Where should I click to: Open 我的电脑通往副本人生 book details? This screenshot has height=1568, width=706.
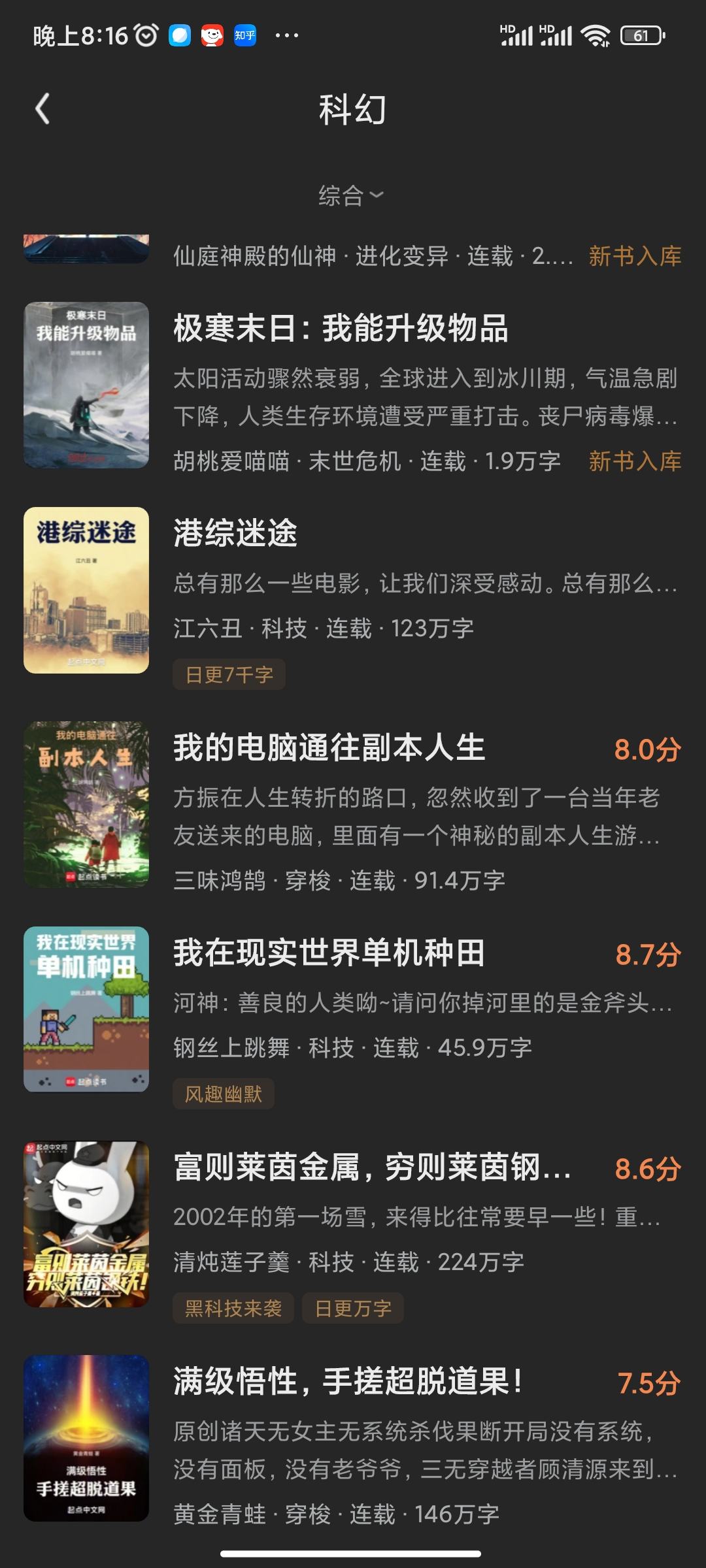click(x=329, y=747)
